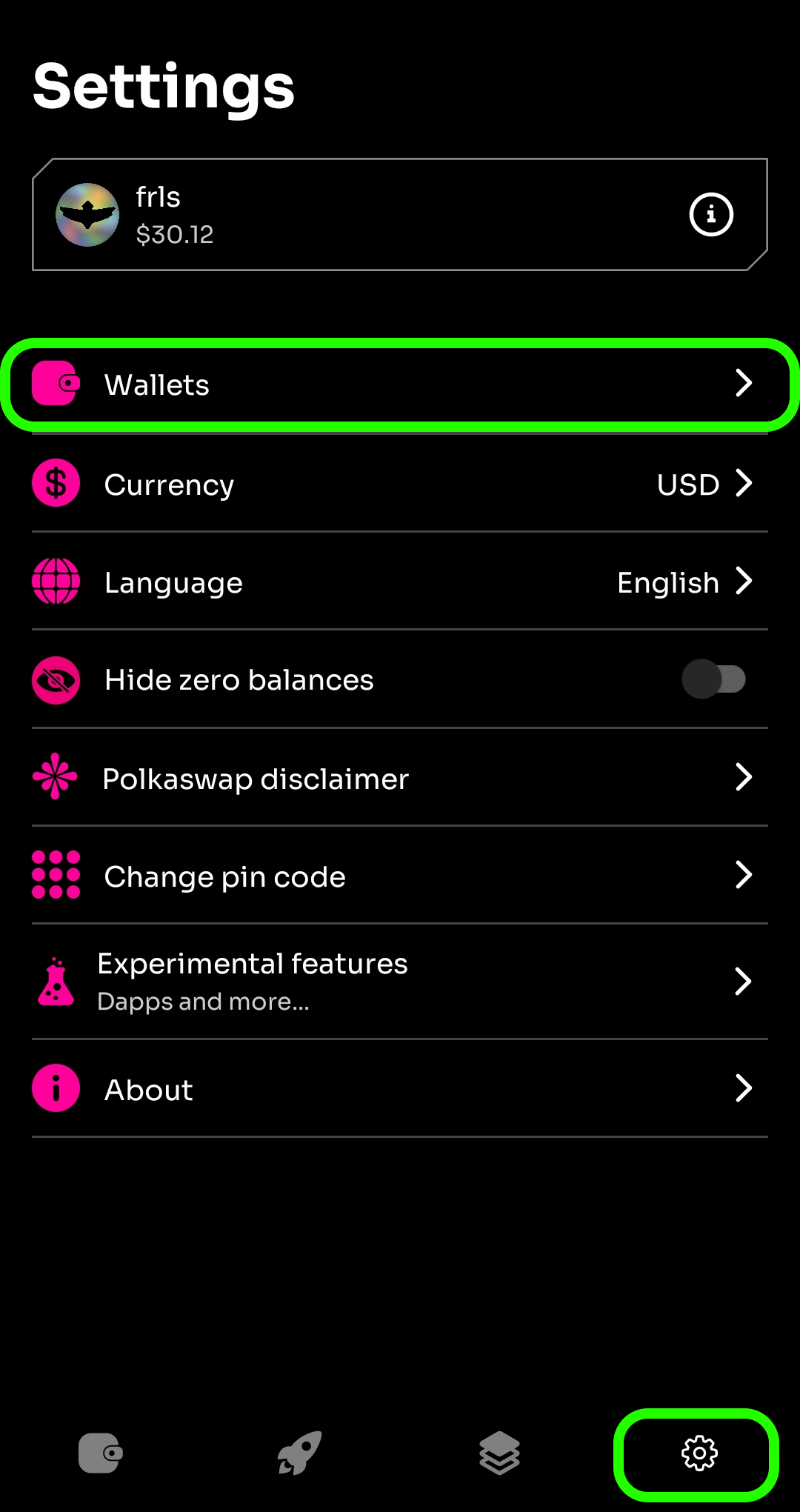Image resolution: width=800 pixels, height=1512 pixels.
Task: Open the Language setting
Action: pos(400,582)
